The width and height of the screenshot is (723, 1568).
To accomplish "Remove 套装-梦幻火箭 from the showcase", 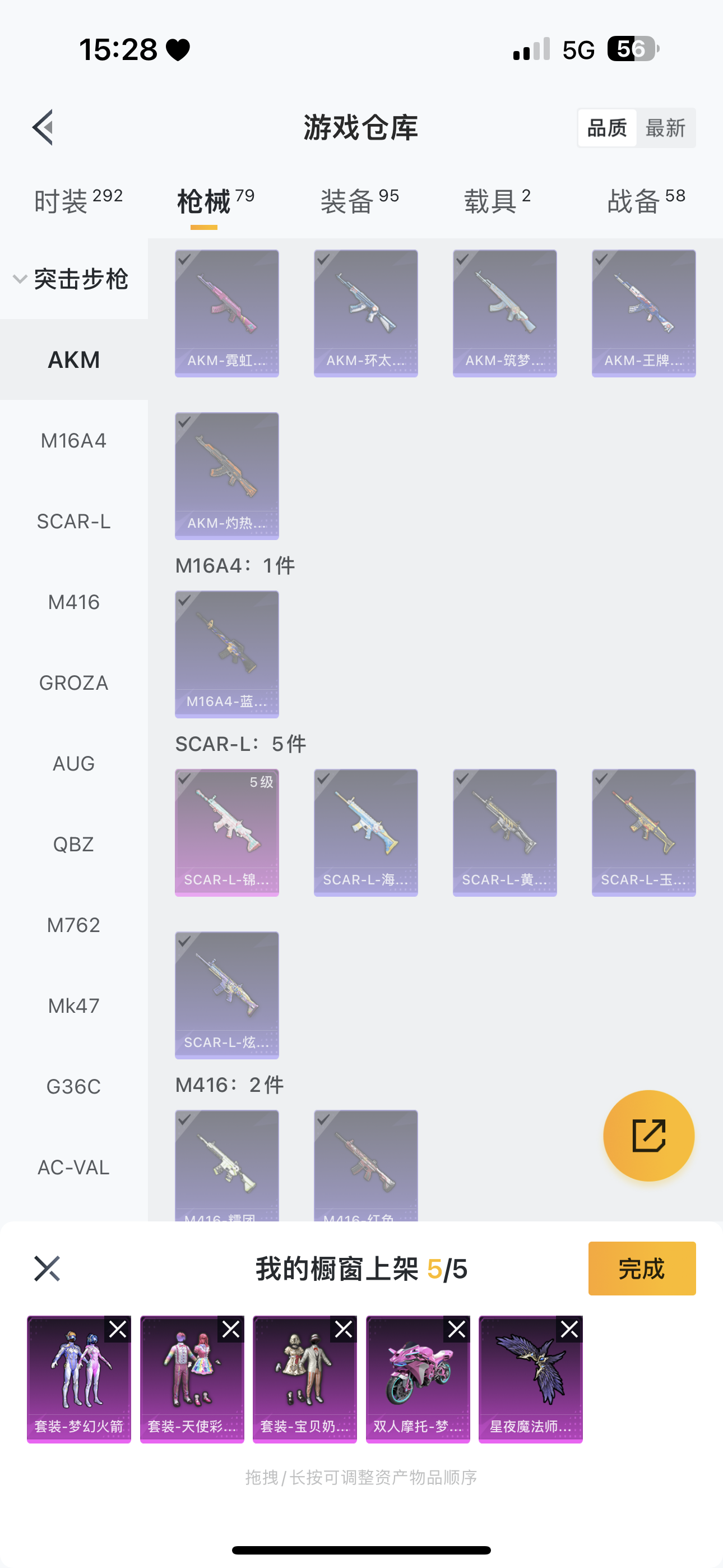I will coord(118,1329).
